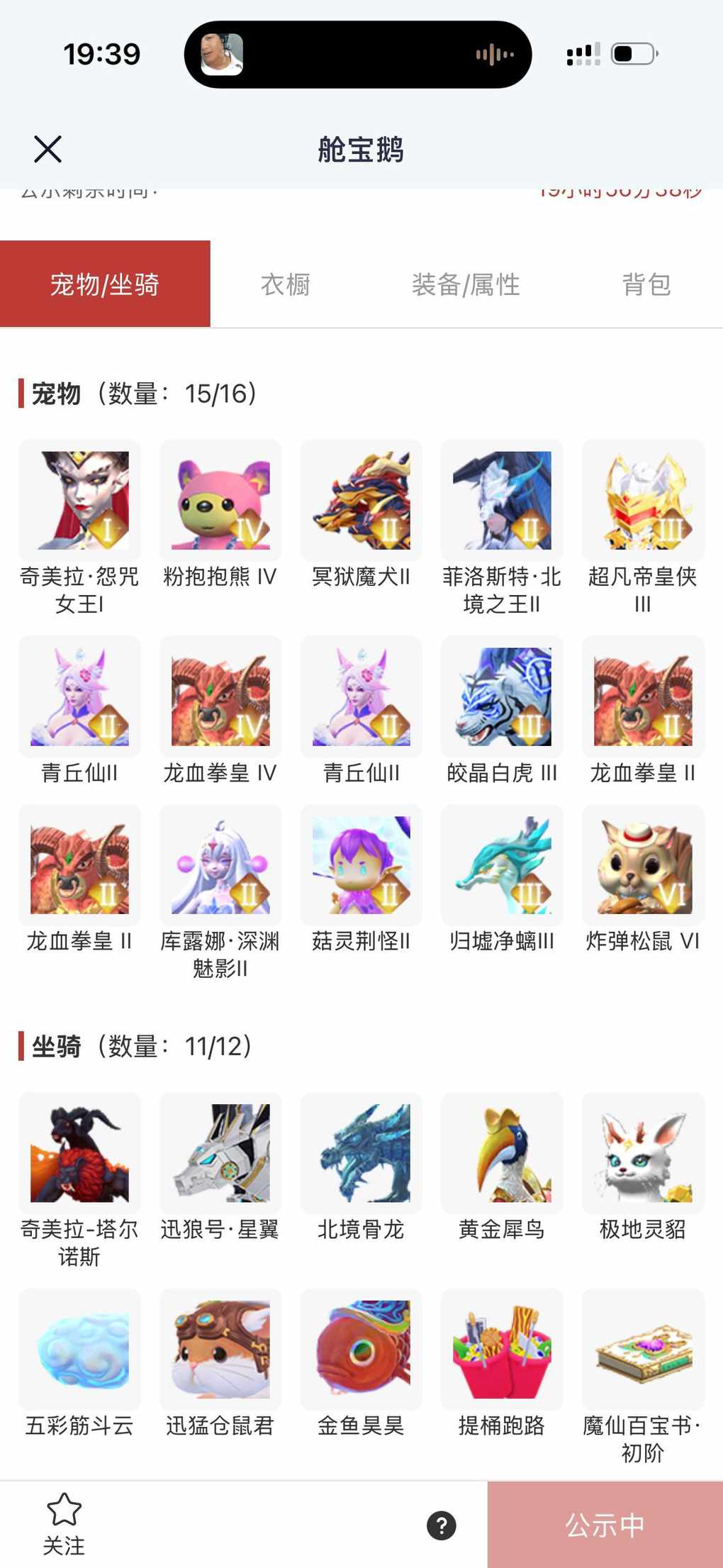Select the 宠物/坐骑 tab

pos(105,284)
